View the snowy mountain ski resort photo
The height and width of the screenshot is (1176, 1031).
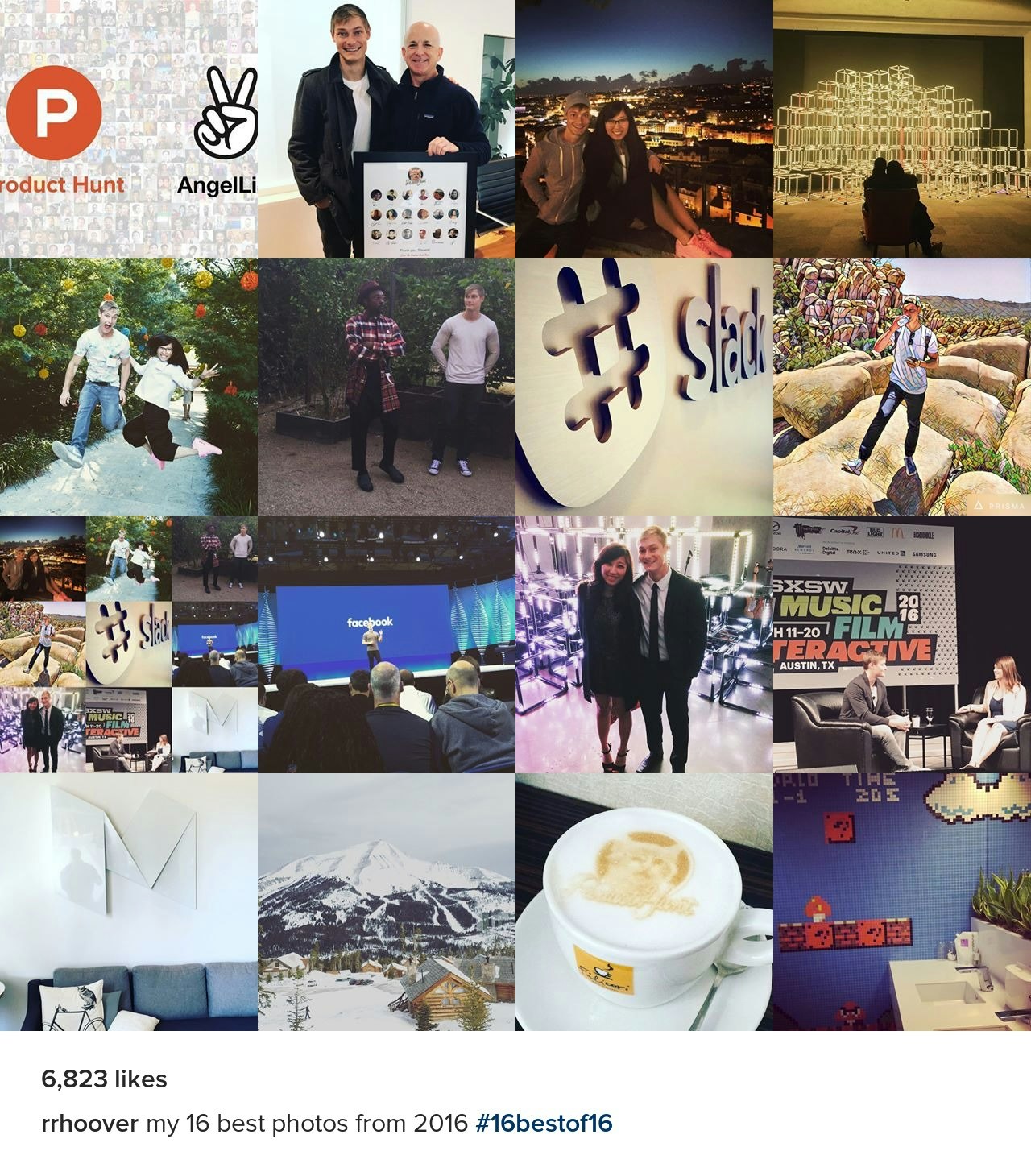[387, 902]
